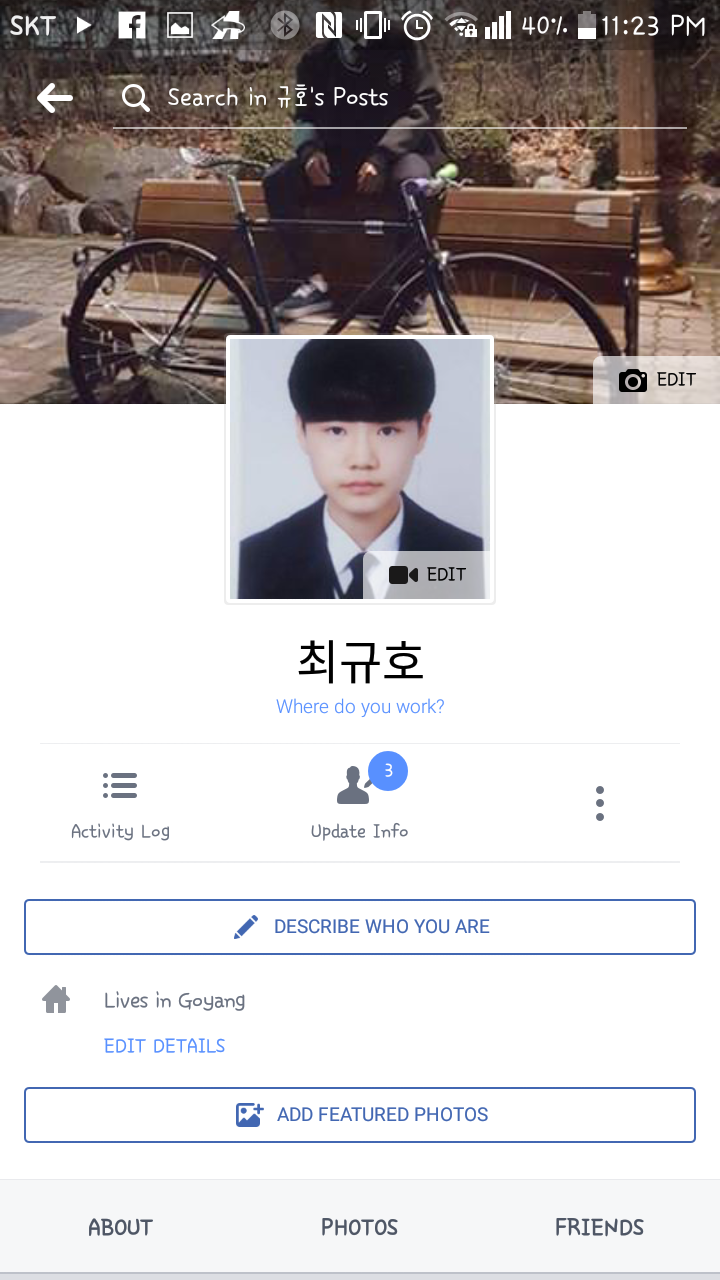This screenshot has height=1280, width=720.
Task: Open the Activity Log
Action: click(x=120, y=803)
